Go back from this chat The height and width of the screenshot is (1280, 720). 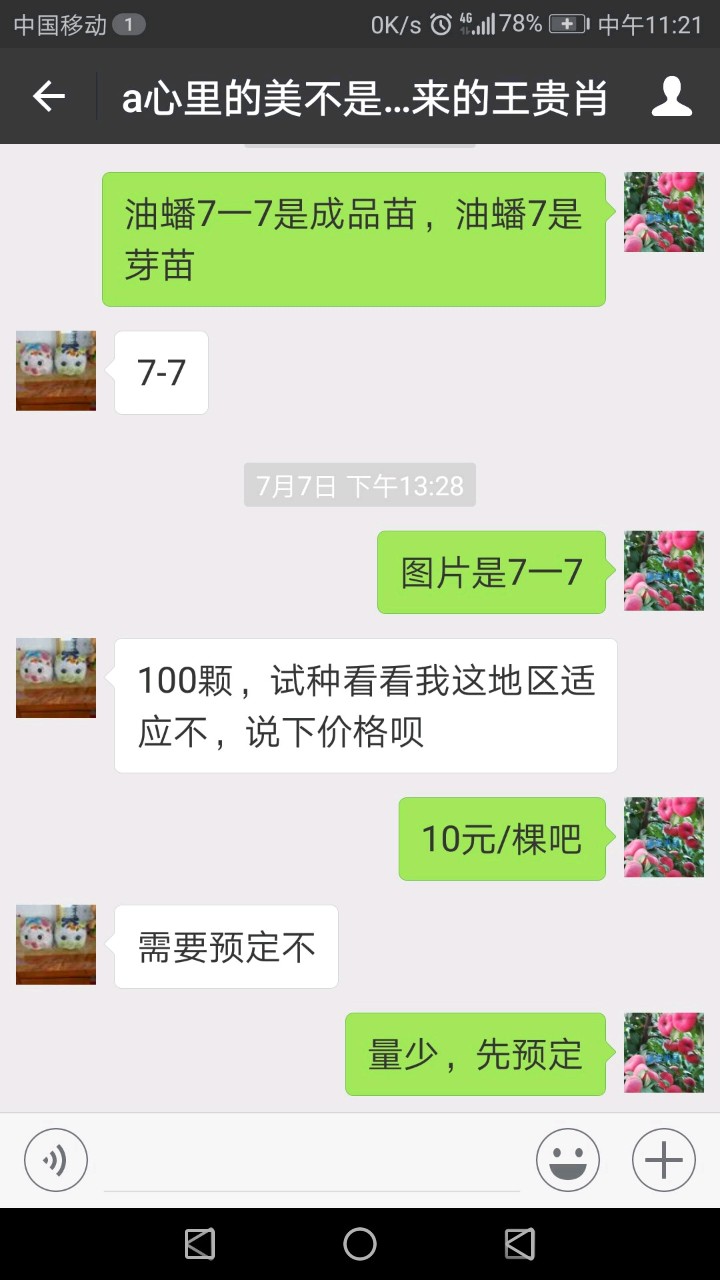point(48,96)
